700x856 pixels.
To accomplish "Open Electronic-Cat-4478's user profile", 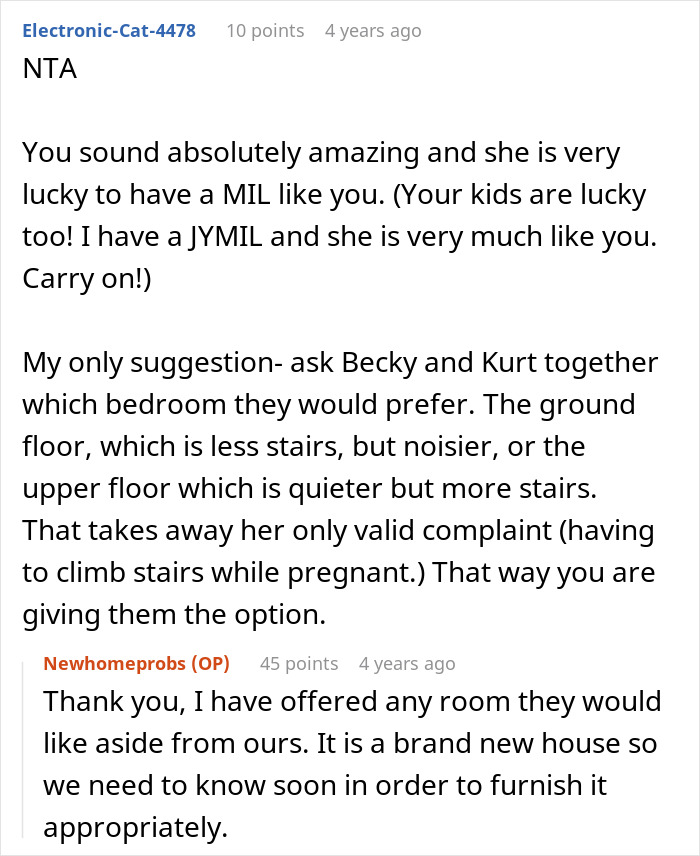I will [109, 31].
